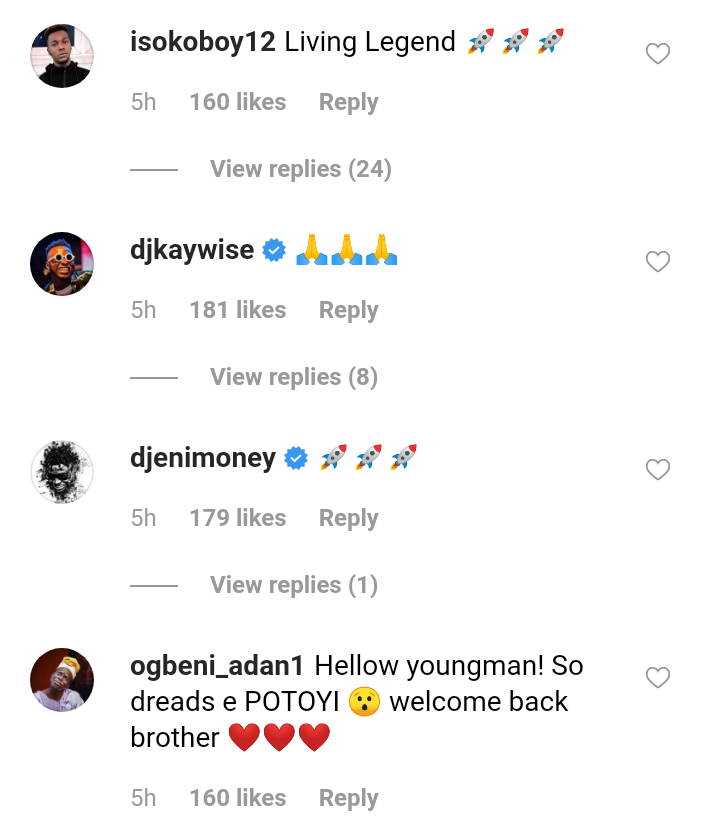Open ogbeni_adan1's profile picture
The image size is (712, 821).
coord(62,679)
